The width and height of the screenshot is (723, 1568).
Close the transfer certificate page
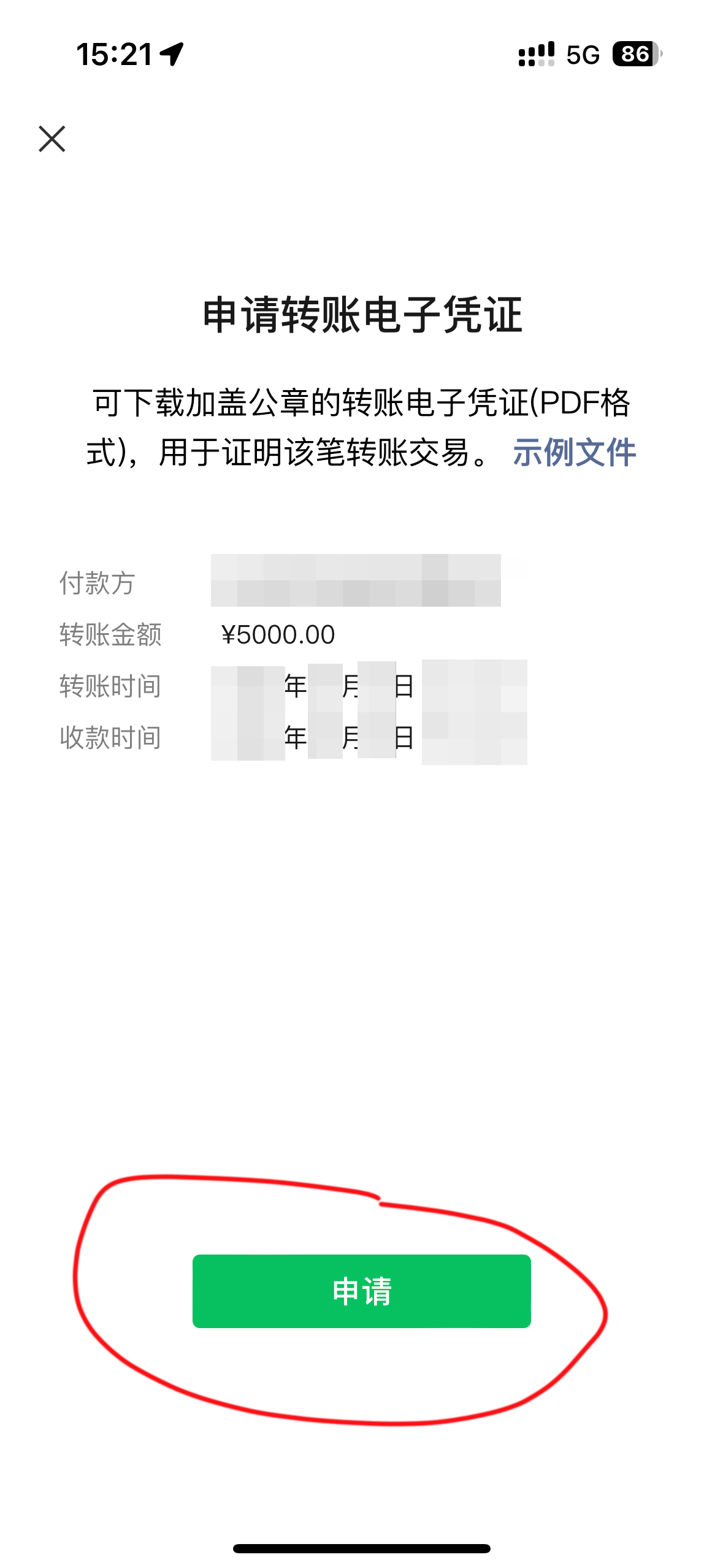[x=52, y=139]
